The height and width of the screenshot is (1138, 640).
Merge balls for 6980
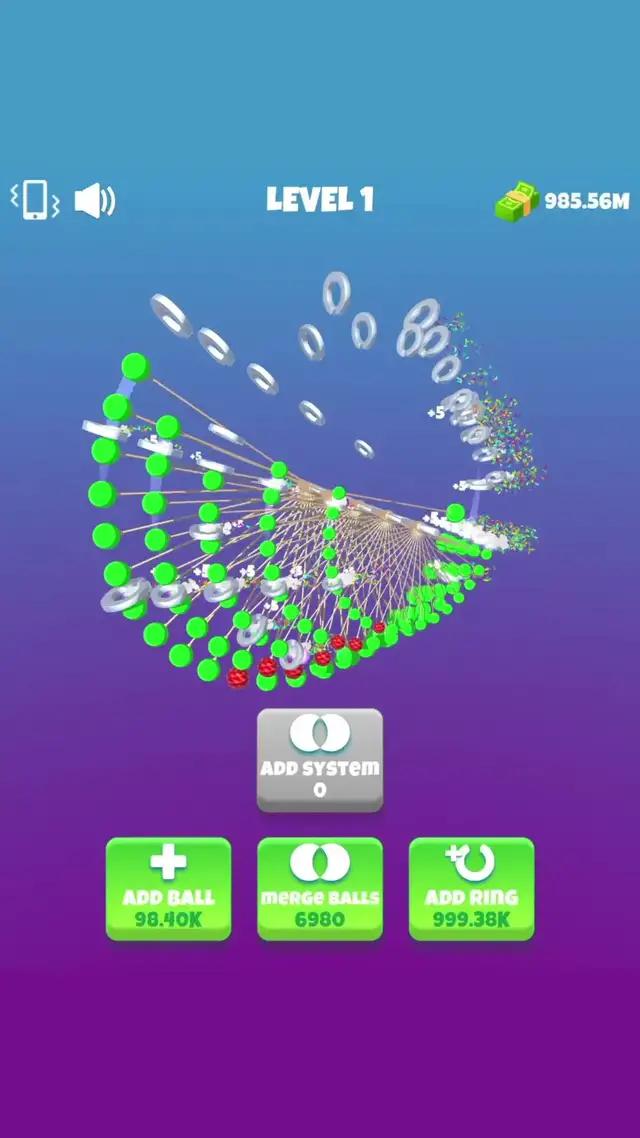320,889
